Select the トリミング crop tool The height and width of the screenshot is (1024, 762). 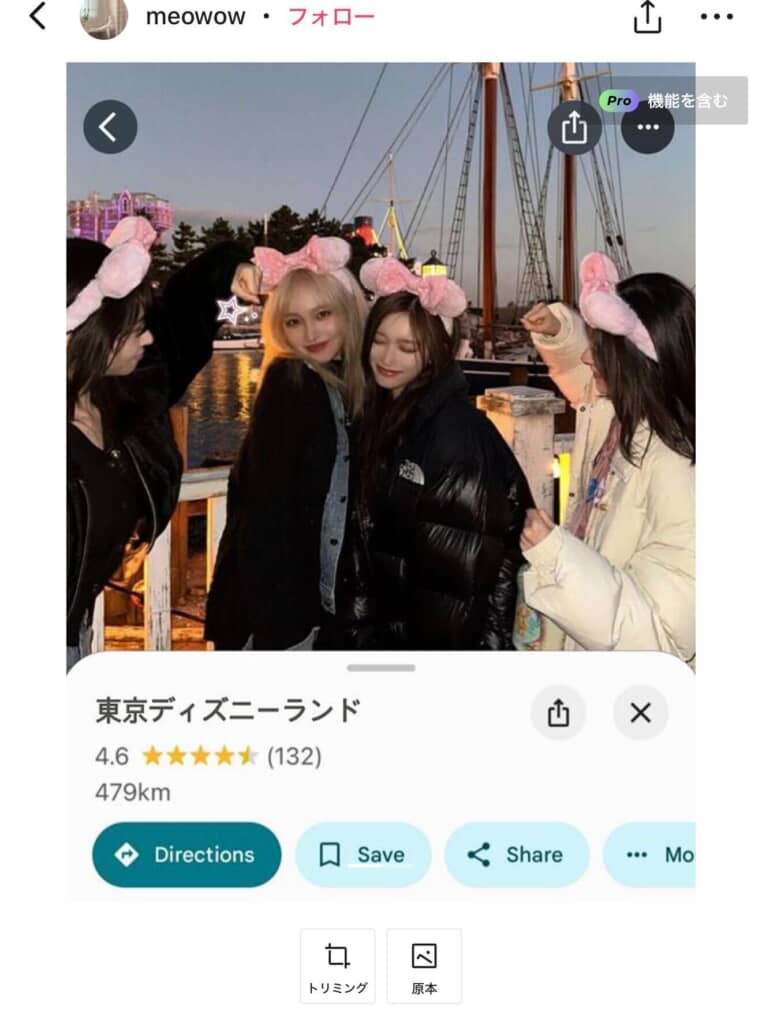[338, 965]
